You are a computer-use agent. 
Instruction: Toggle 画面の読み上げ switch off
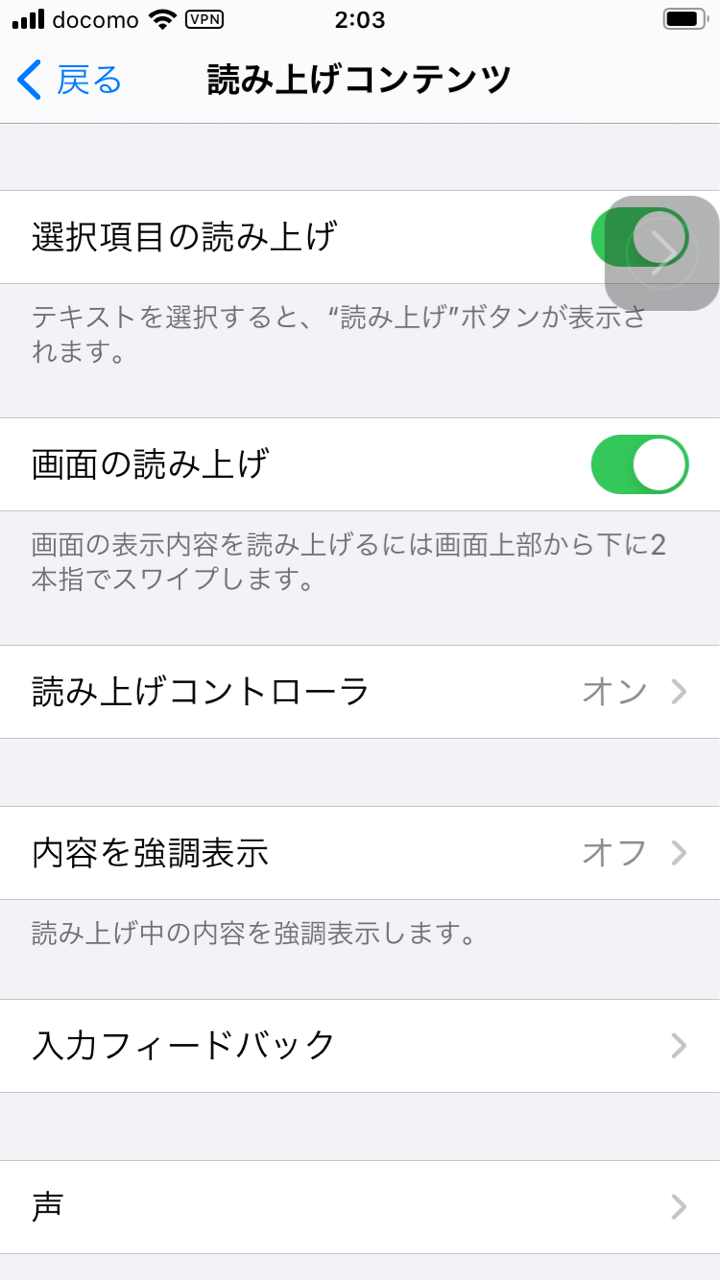coord(640,464)
